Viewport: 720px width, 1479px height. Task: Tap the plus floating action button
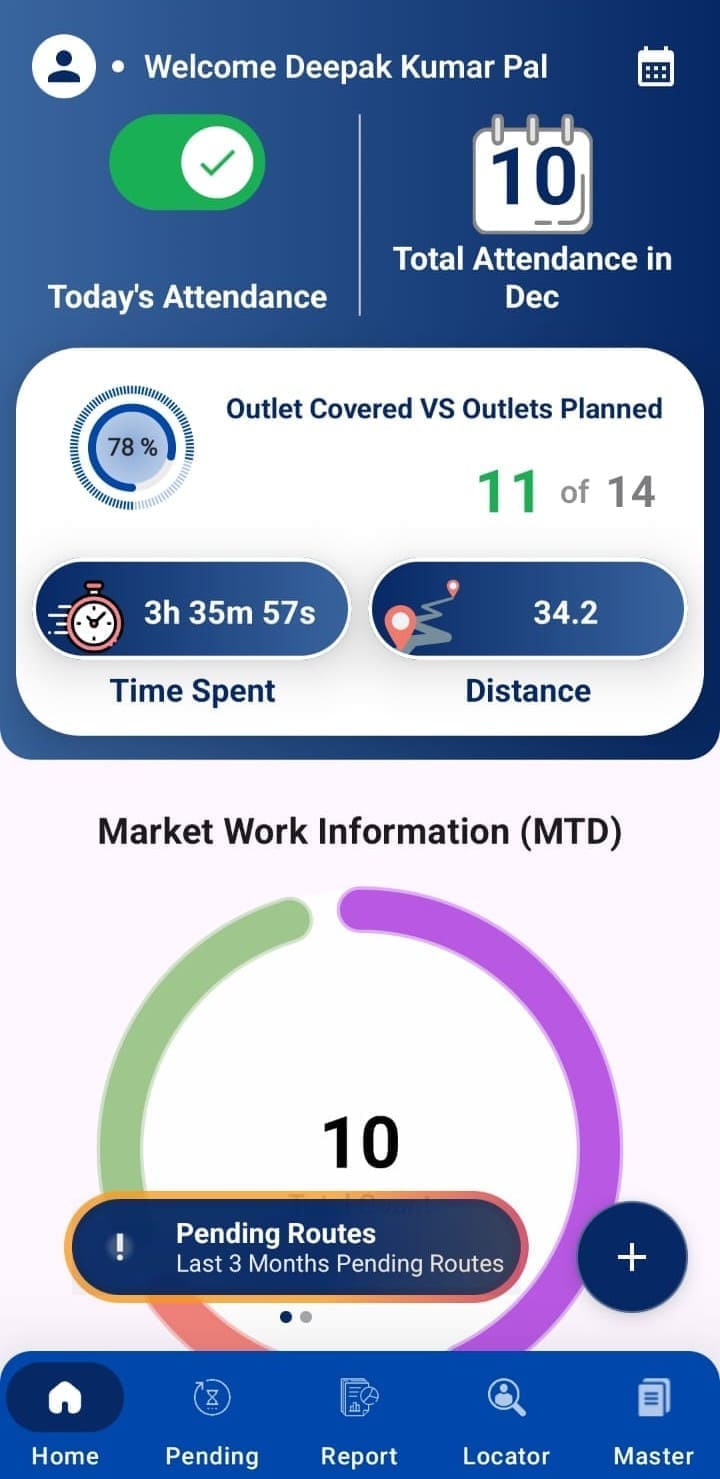click(x=632, y=1257)
